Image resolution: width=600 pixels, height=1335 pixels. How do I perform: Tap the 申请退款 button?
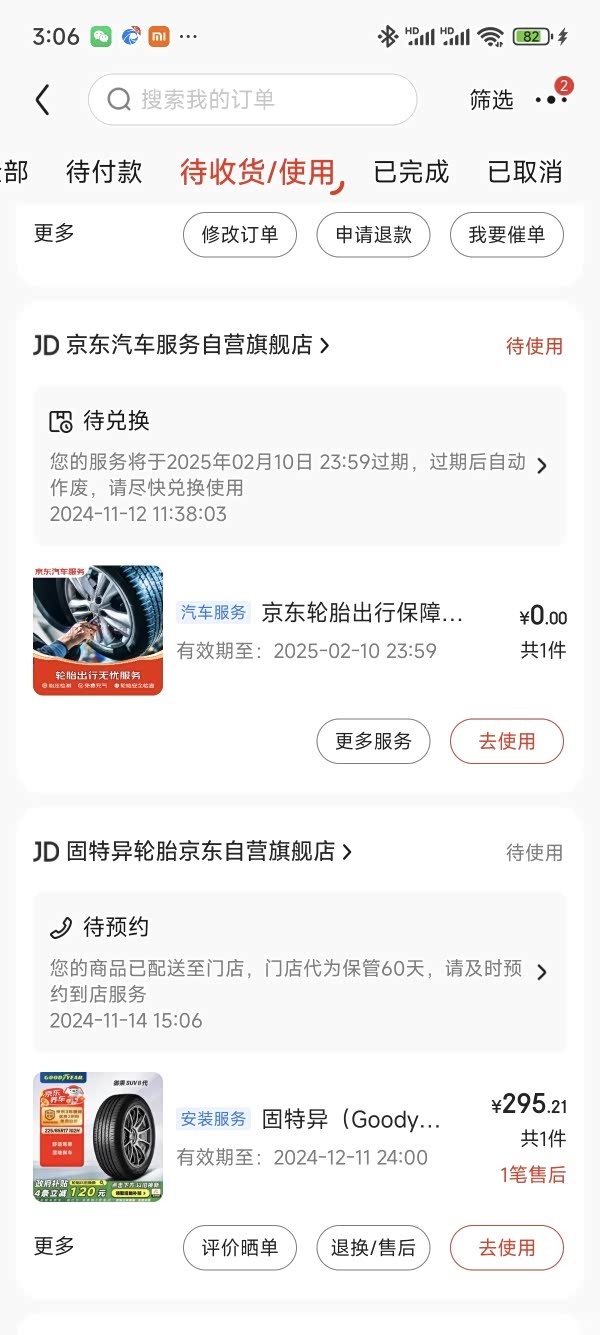coord(373,235)
